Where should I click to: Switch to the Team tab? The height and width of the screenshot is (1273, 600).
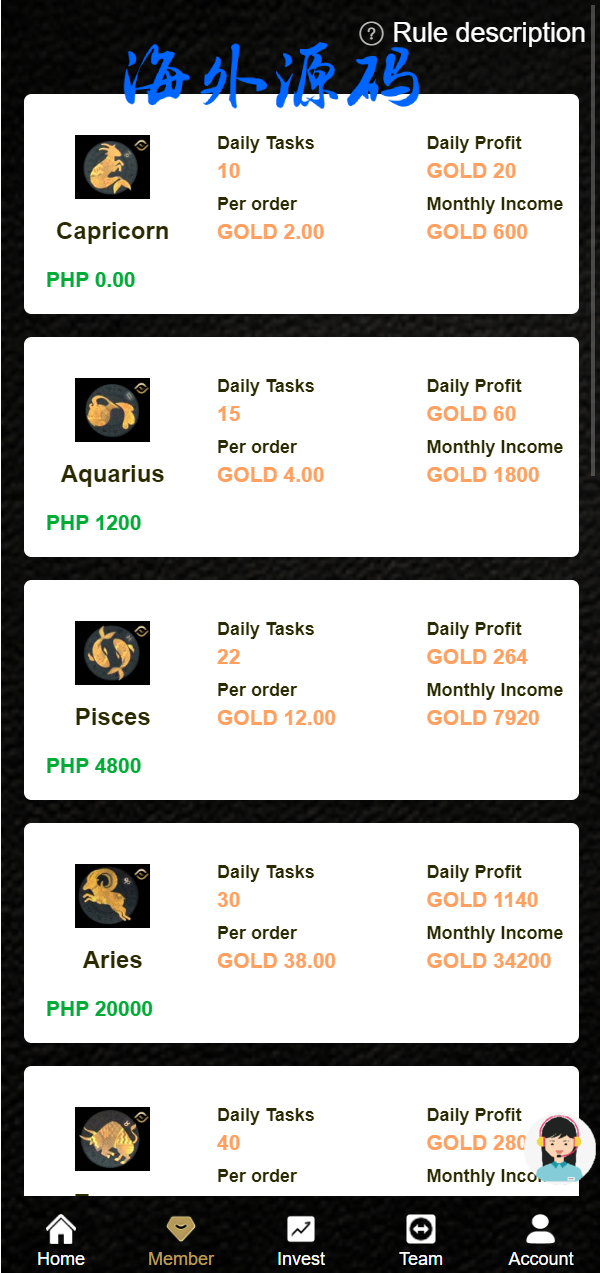(421, 1240)
